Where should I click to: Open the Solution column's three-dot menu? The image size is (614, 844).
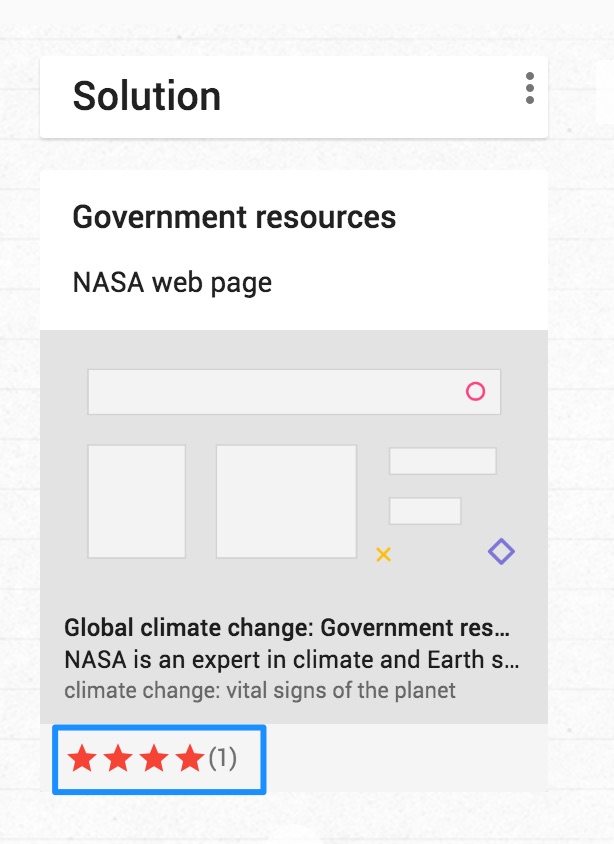529,88
